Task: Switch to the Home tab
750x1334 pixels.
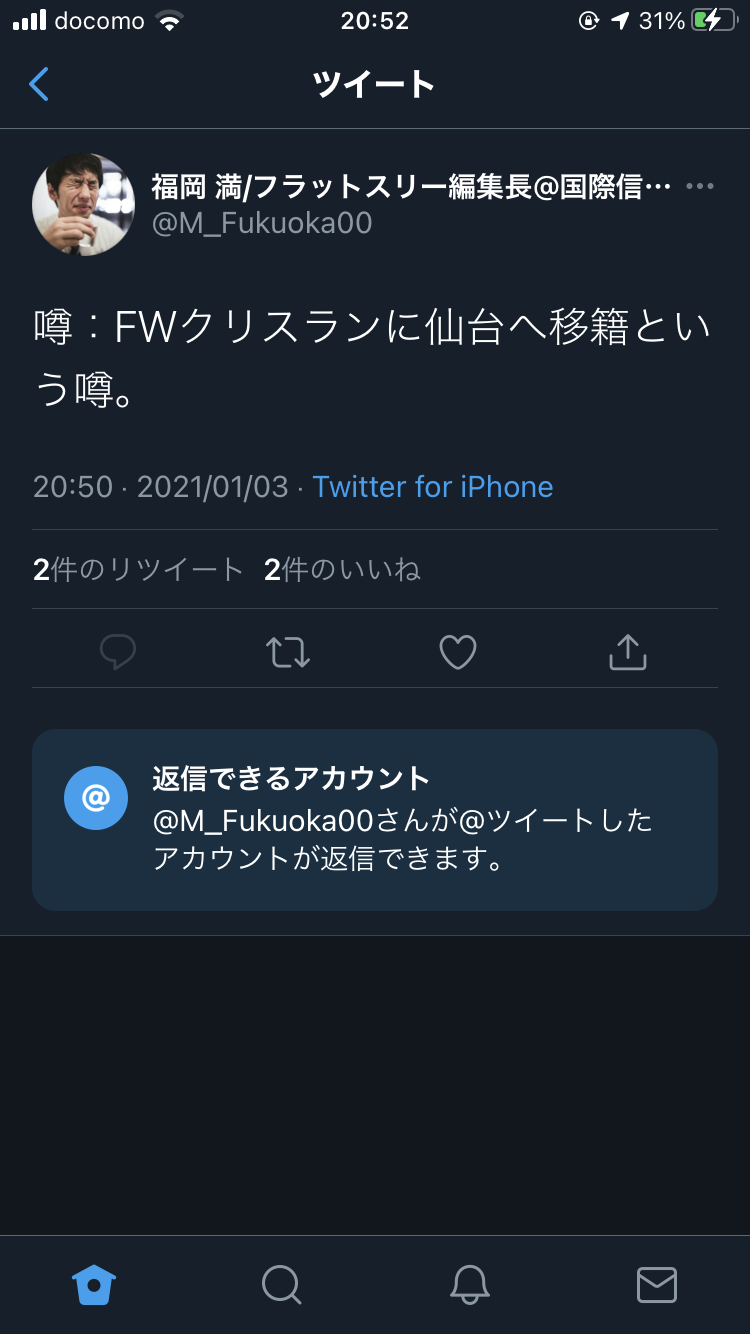Action: point(94,1284)
